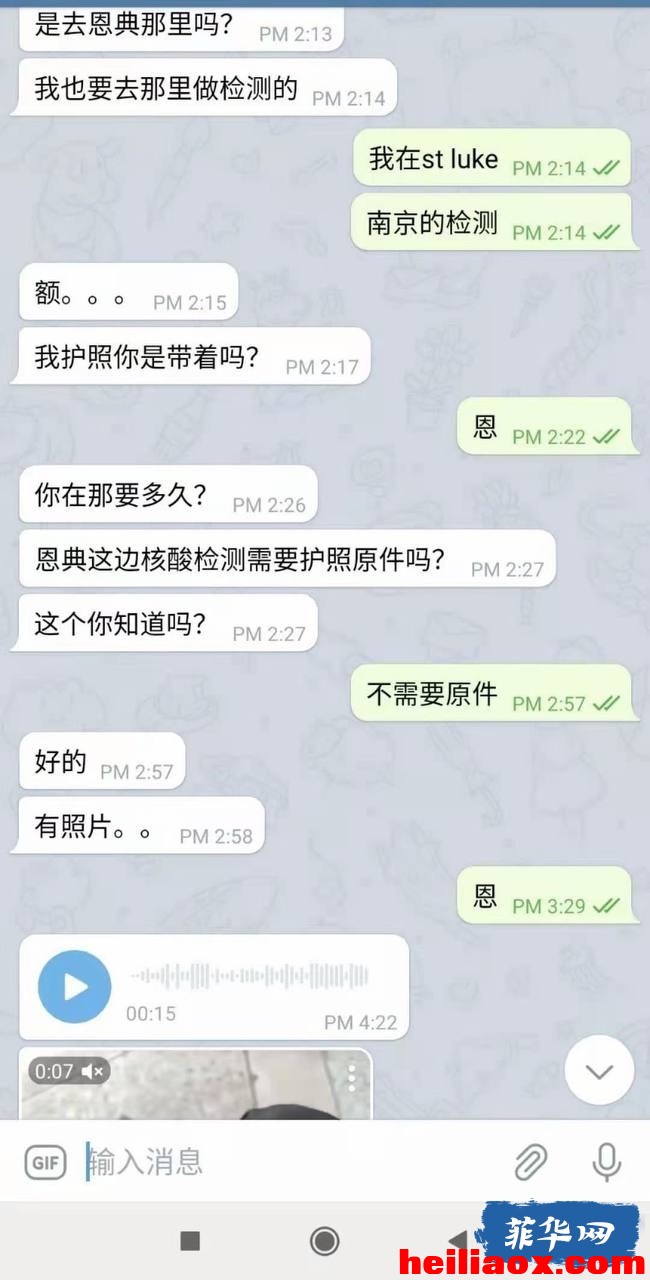
Task: Tap the system home button
Action: click(324, 1241)
